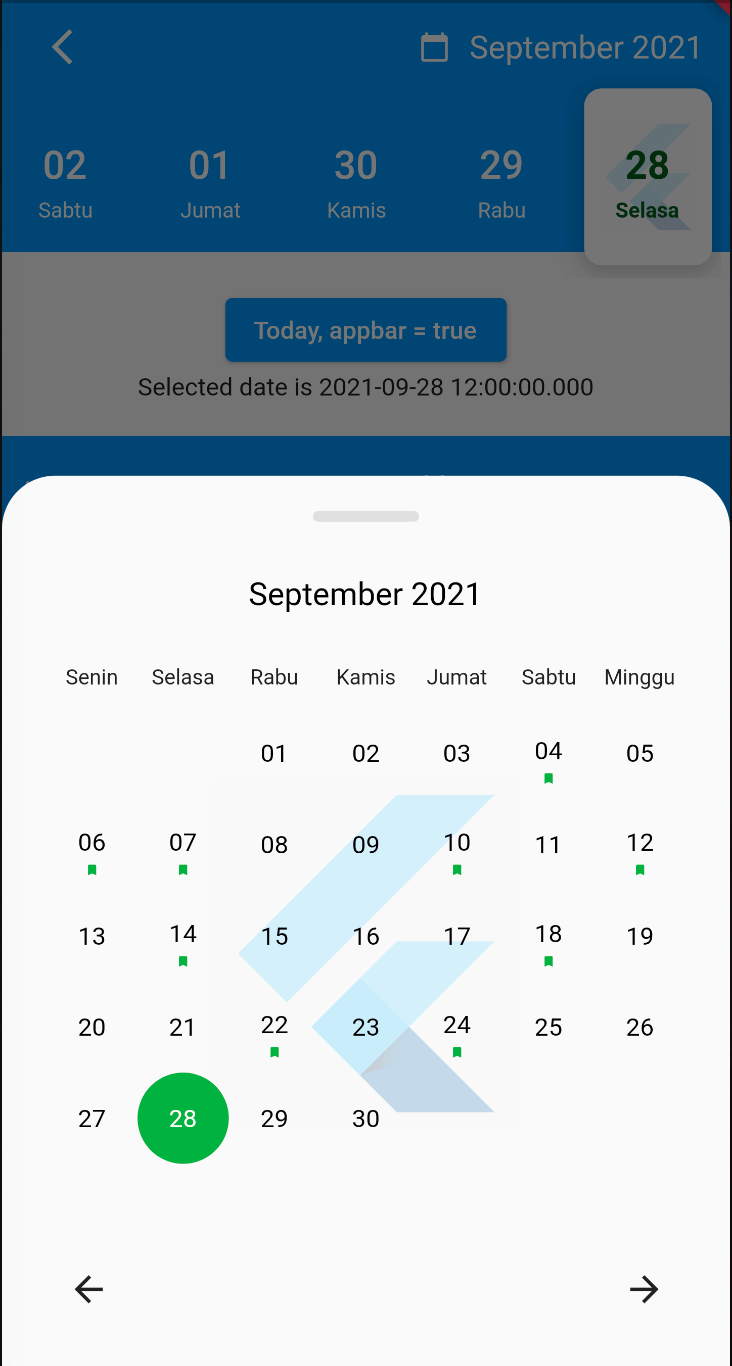Choose date 19 in the calendar
The image size is (732, 1366).
click(x=640, y=936)
